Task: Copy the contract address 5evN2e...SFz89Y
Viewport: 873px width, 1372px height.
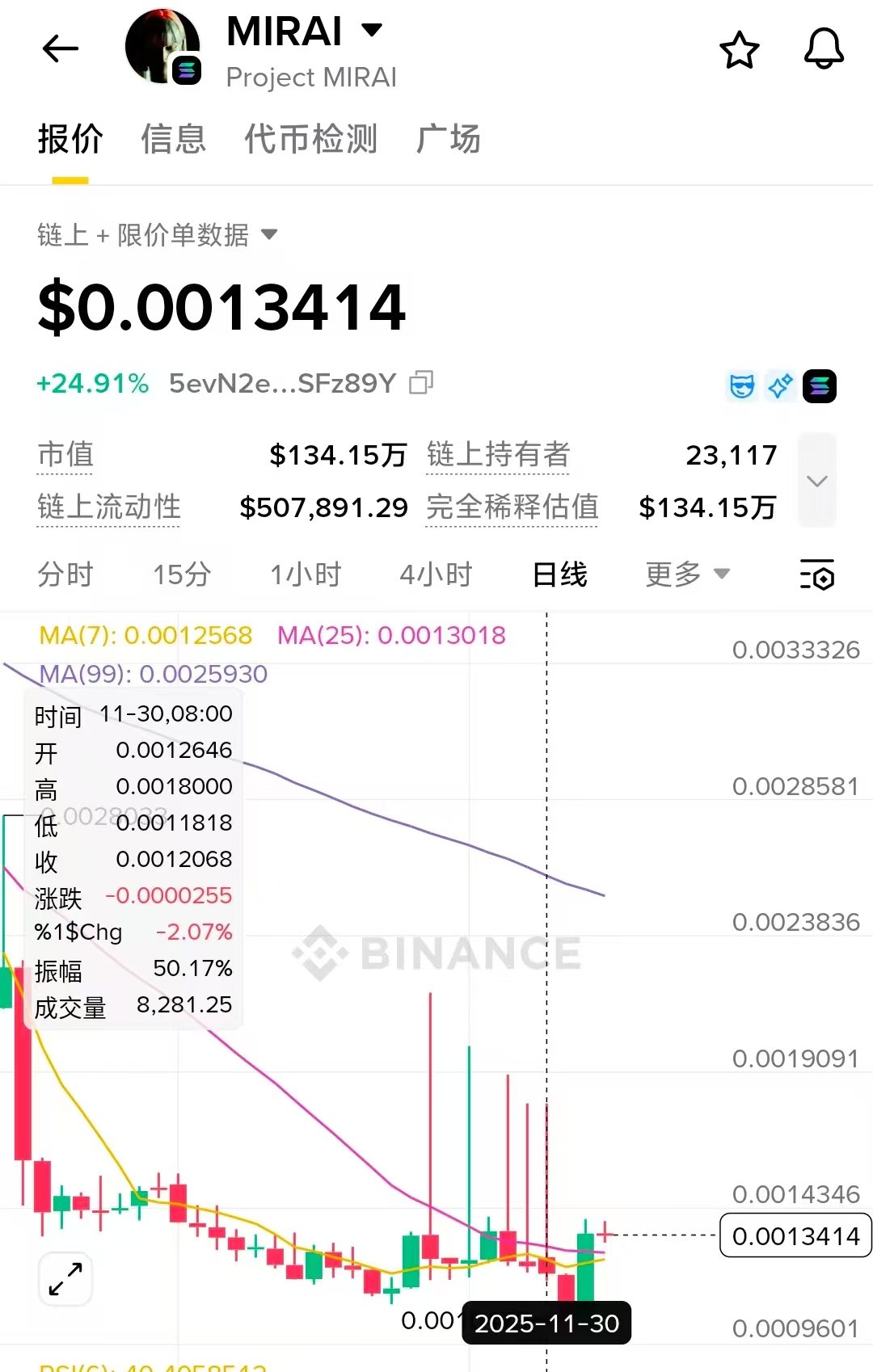Action: 422,382
